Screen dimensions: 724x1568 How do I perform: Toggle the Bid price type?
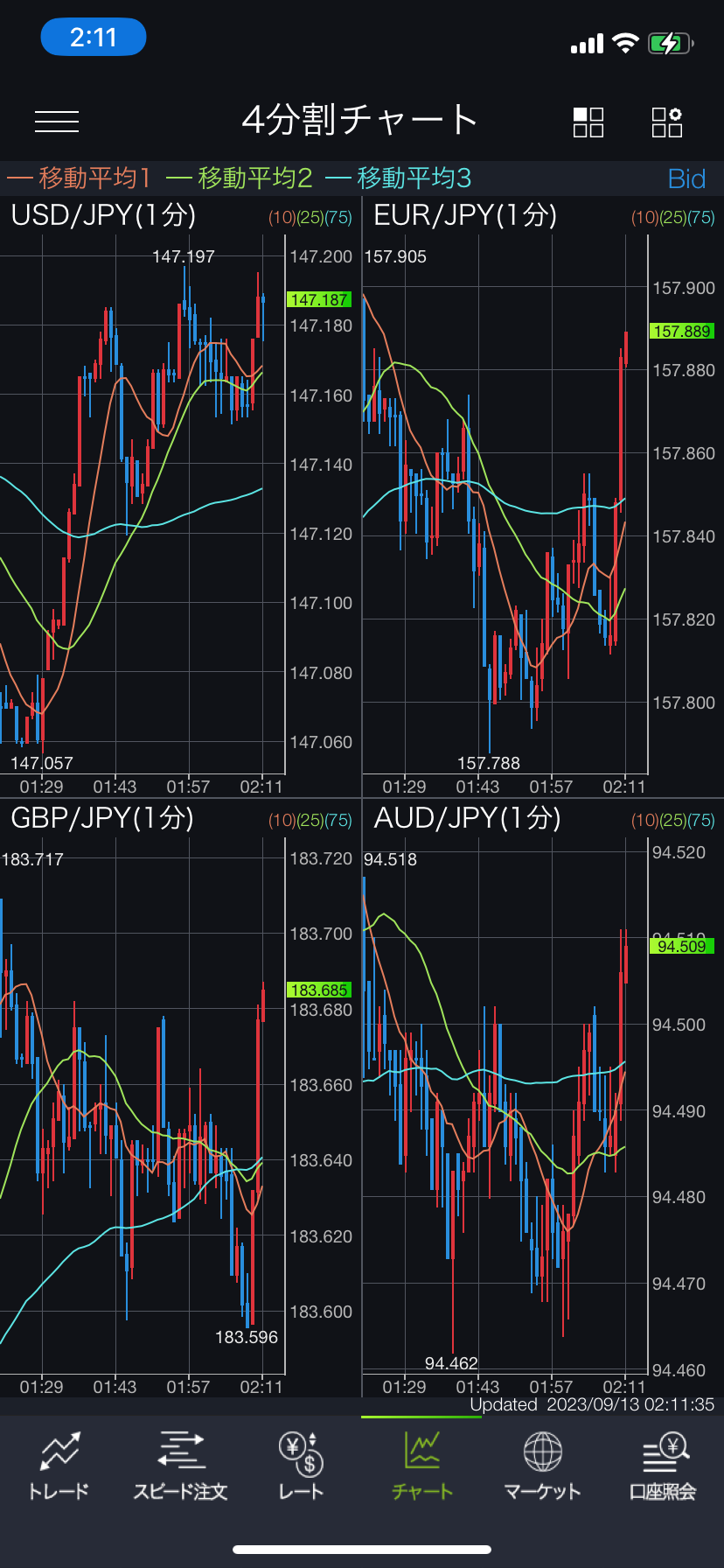[x=686, y=179]
